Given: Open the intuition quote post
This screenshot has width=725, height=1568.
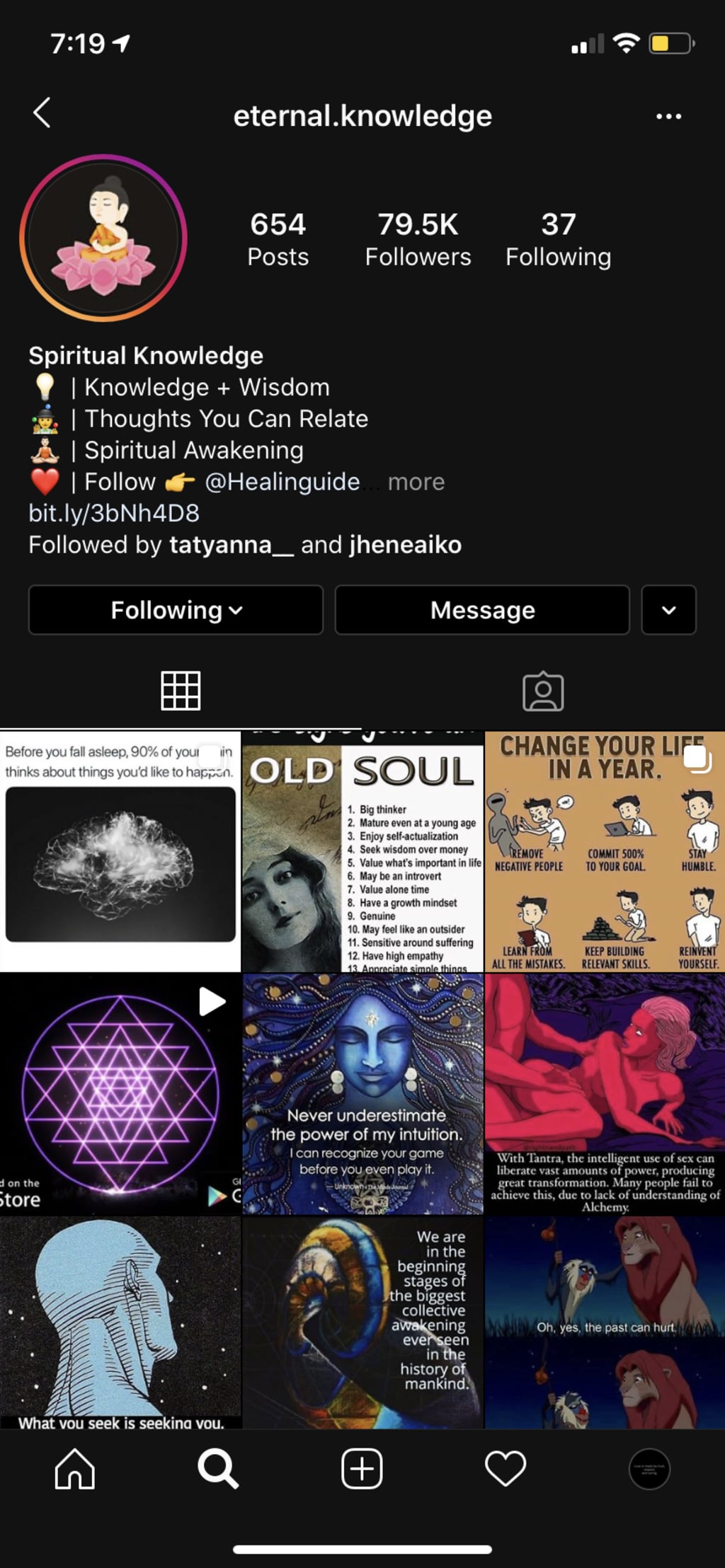Looking at the screenshot, I should tap(362, 1094).
